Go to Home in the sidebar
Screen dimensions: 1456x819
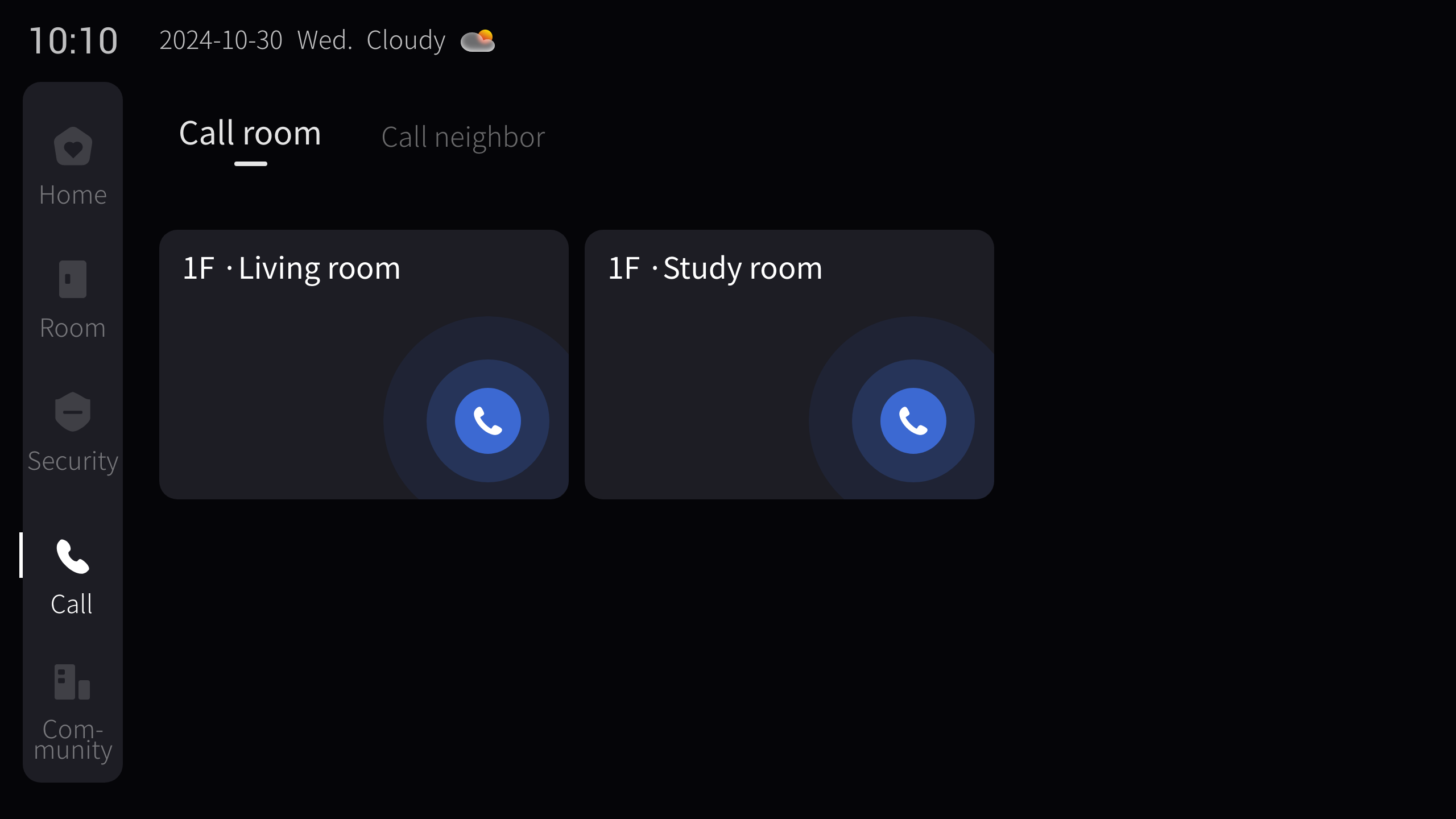(x=73, y=167)
